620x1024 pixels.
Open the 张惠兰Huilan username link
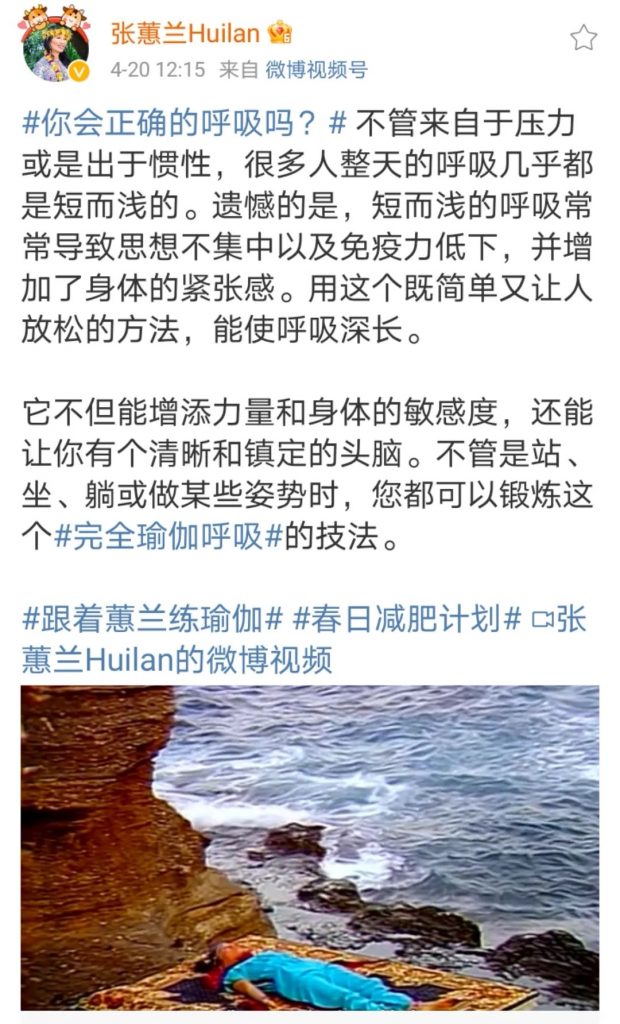coord(186,33)
